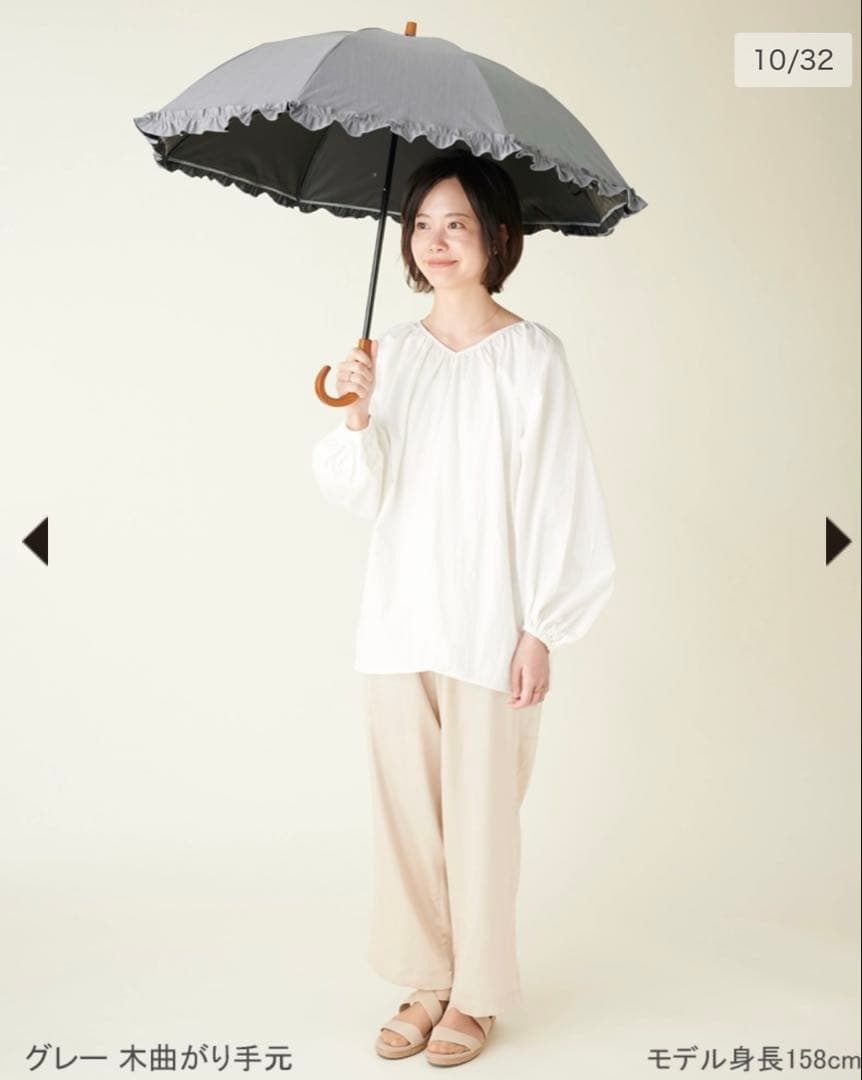Screen dimensions: 862x1080
Task: Go to the next product image
Action: [x=837, y=541]
